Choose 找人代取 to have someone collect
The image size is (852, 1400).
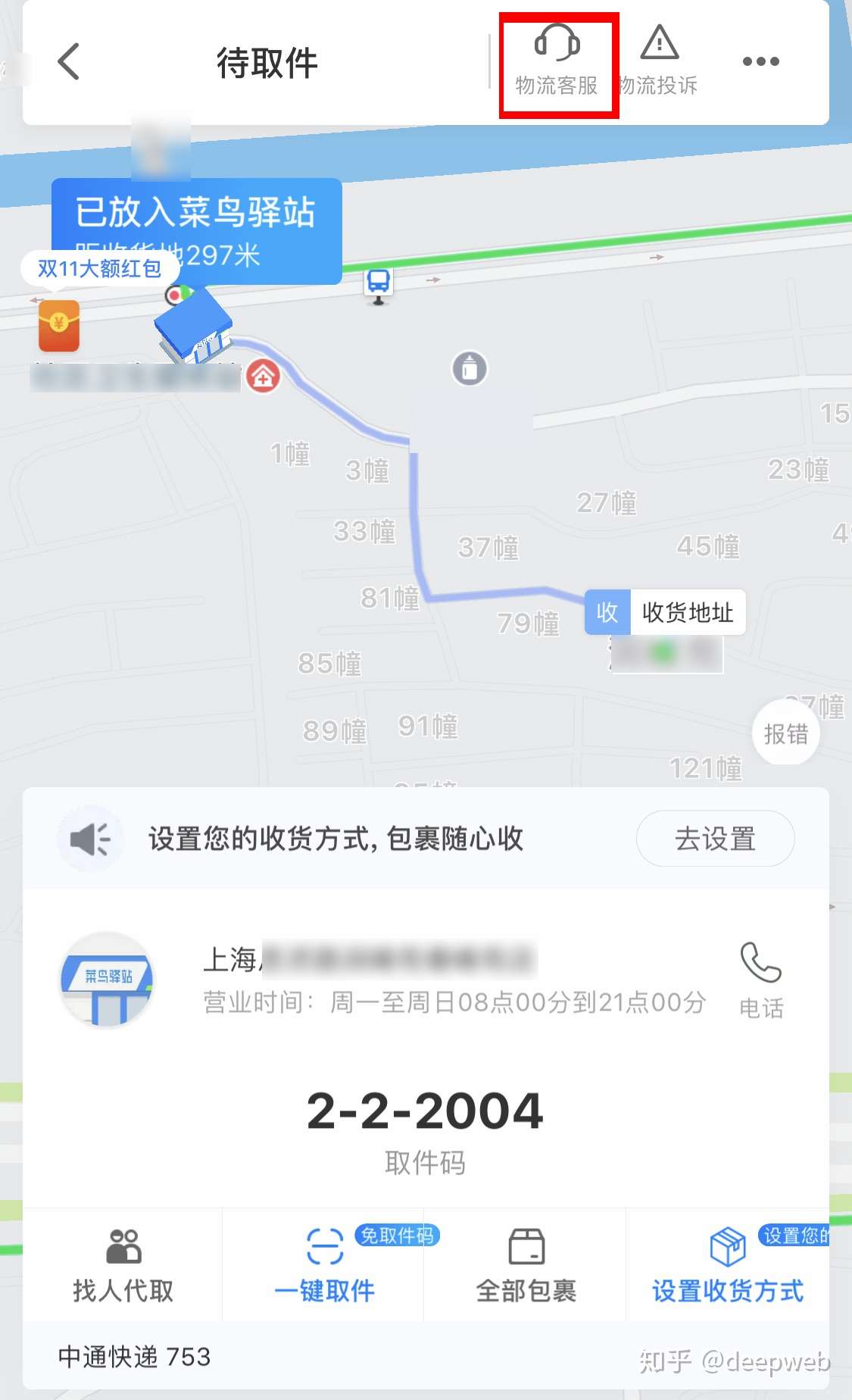tap(123, 1266)
